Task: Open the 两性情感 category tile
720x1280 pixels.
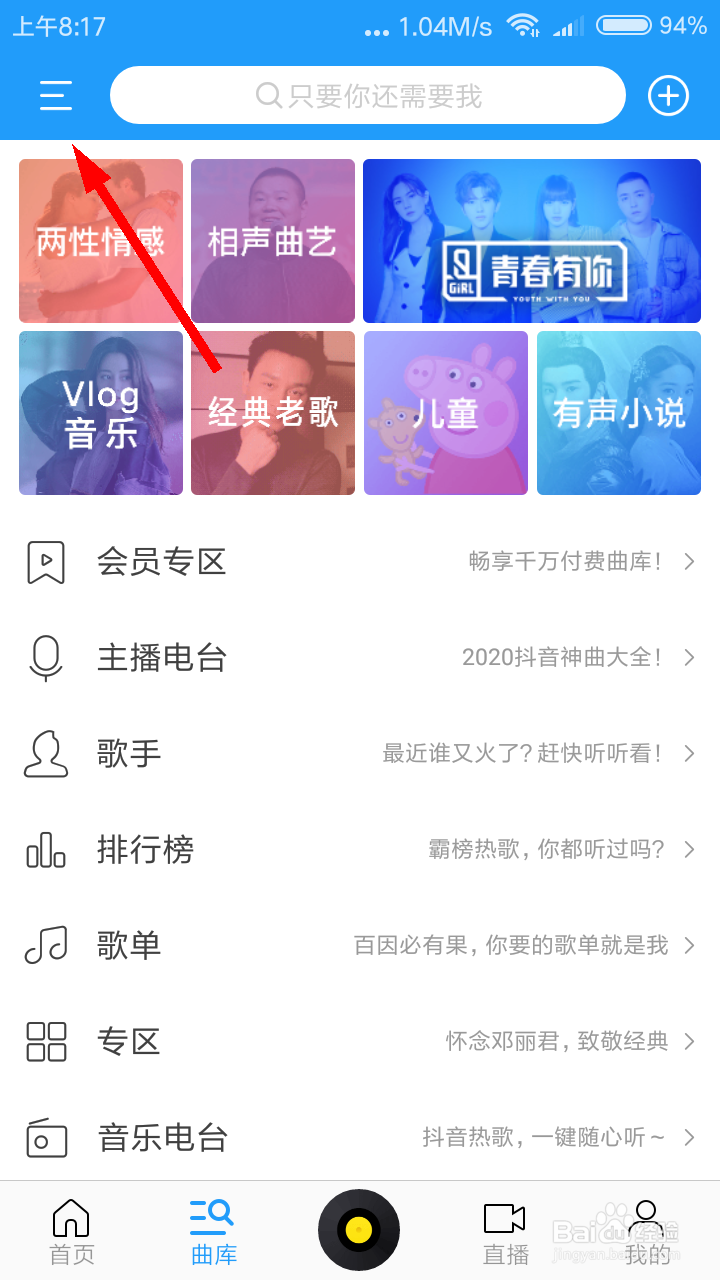Action: [101, 241]
